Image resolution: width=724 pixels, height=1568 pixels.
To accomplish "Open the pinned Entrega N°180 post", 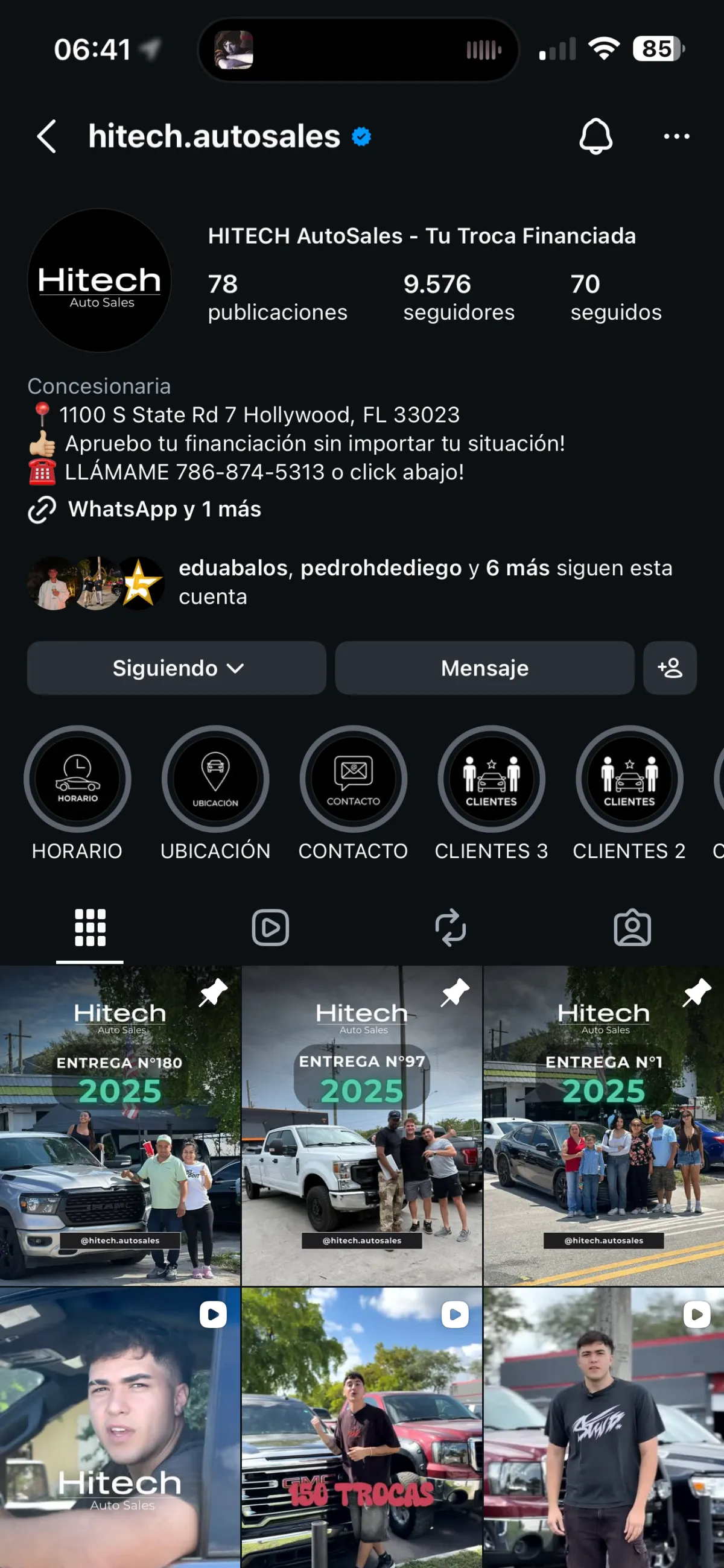I will pos(120,1126).
